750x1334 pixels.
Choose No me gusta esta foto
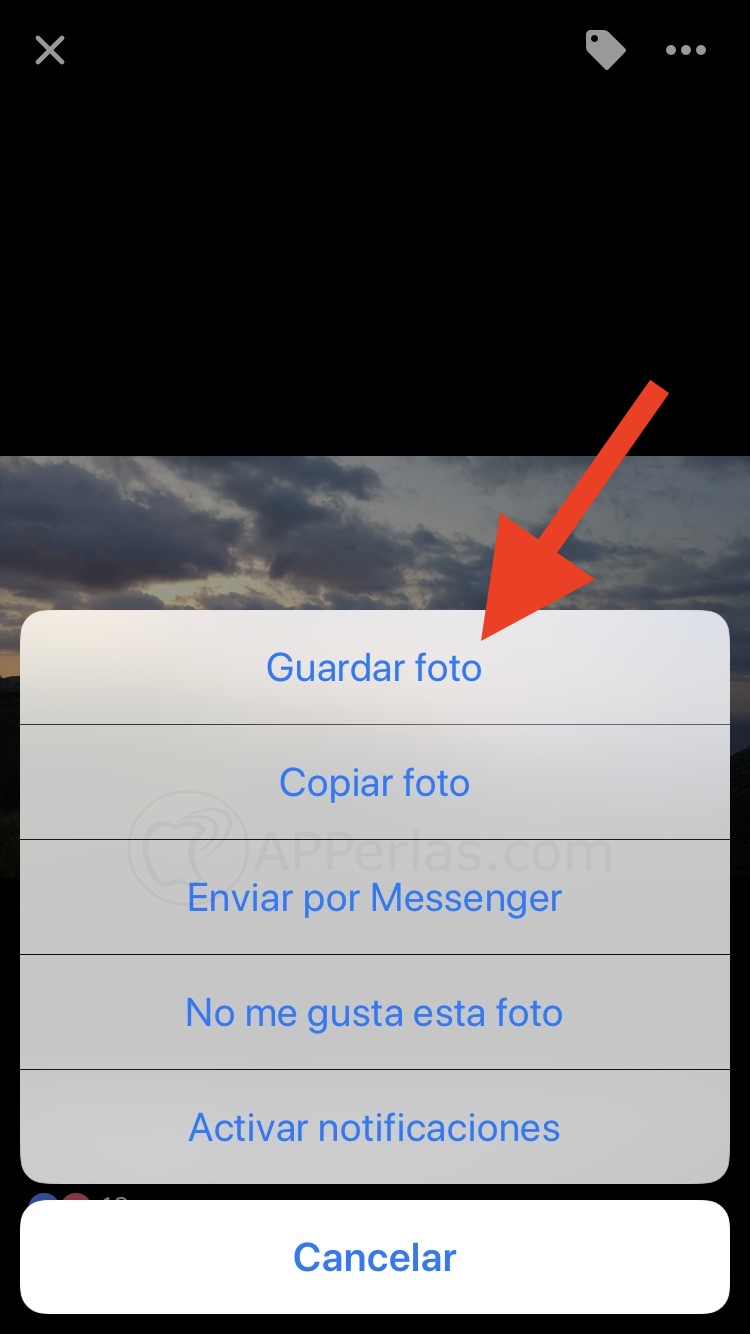[374, 1013]
